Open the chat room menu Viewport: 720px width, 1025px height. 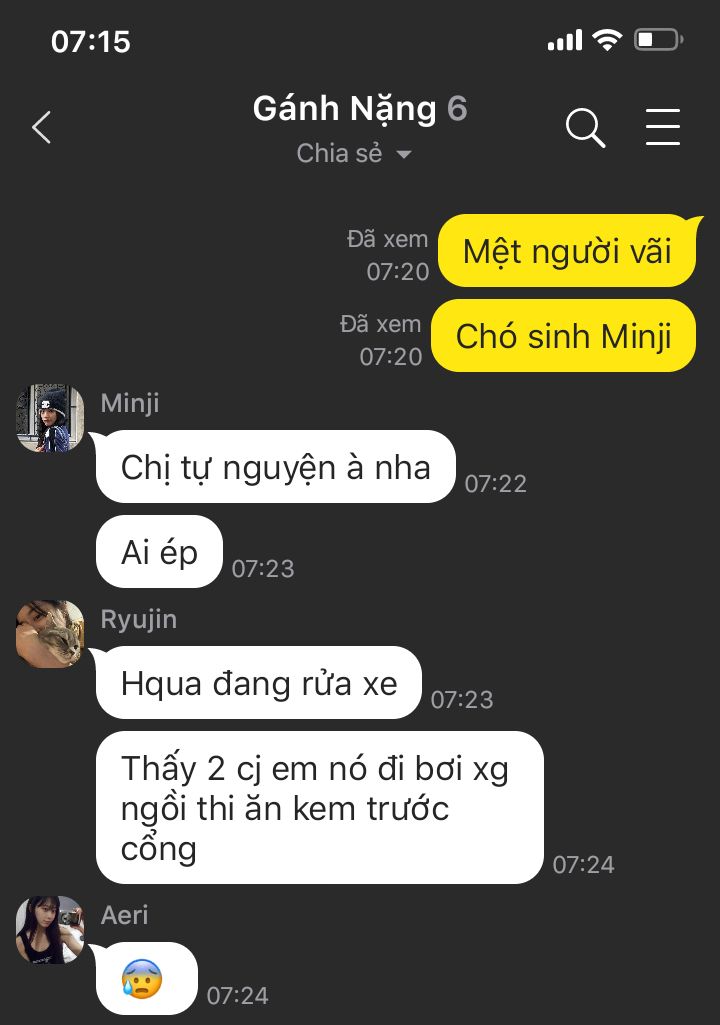[662, 128]
